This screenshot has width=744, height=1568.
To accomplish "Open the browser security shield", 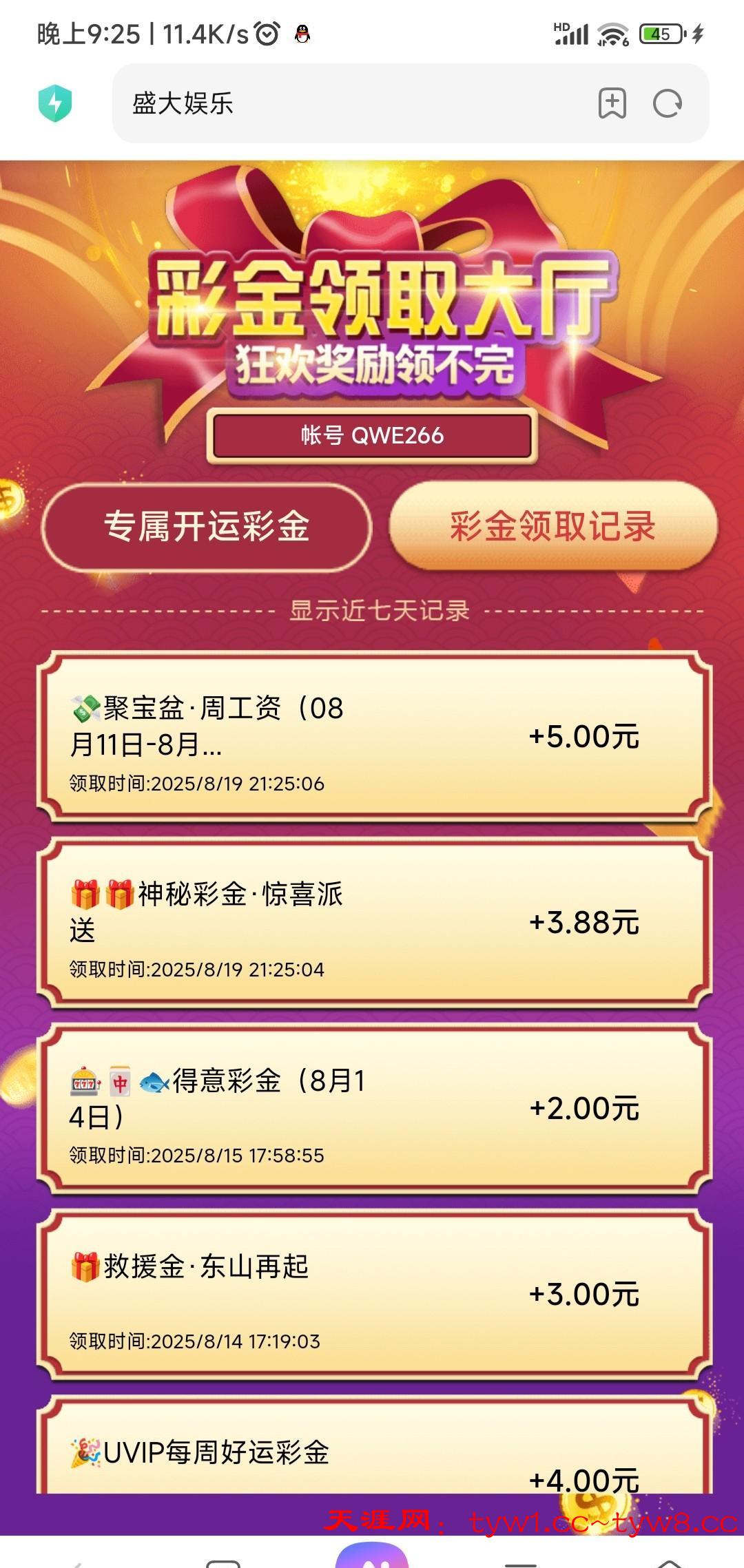I will pyautogui.click(x=55, y=104).
